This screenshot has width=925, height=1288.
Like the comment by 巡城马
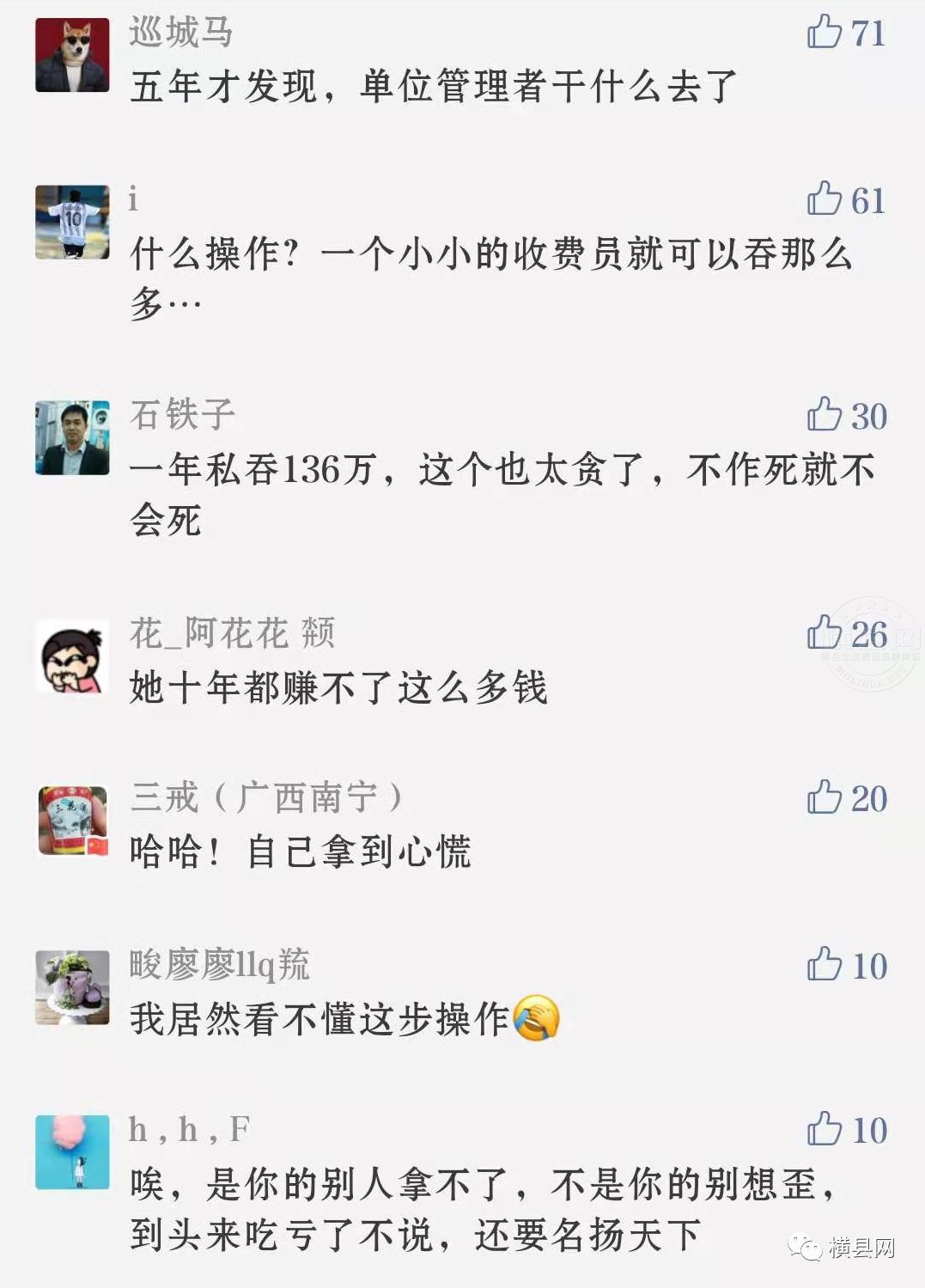coord(824,32)
